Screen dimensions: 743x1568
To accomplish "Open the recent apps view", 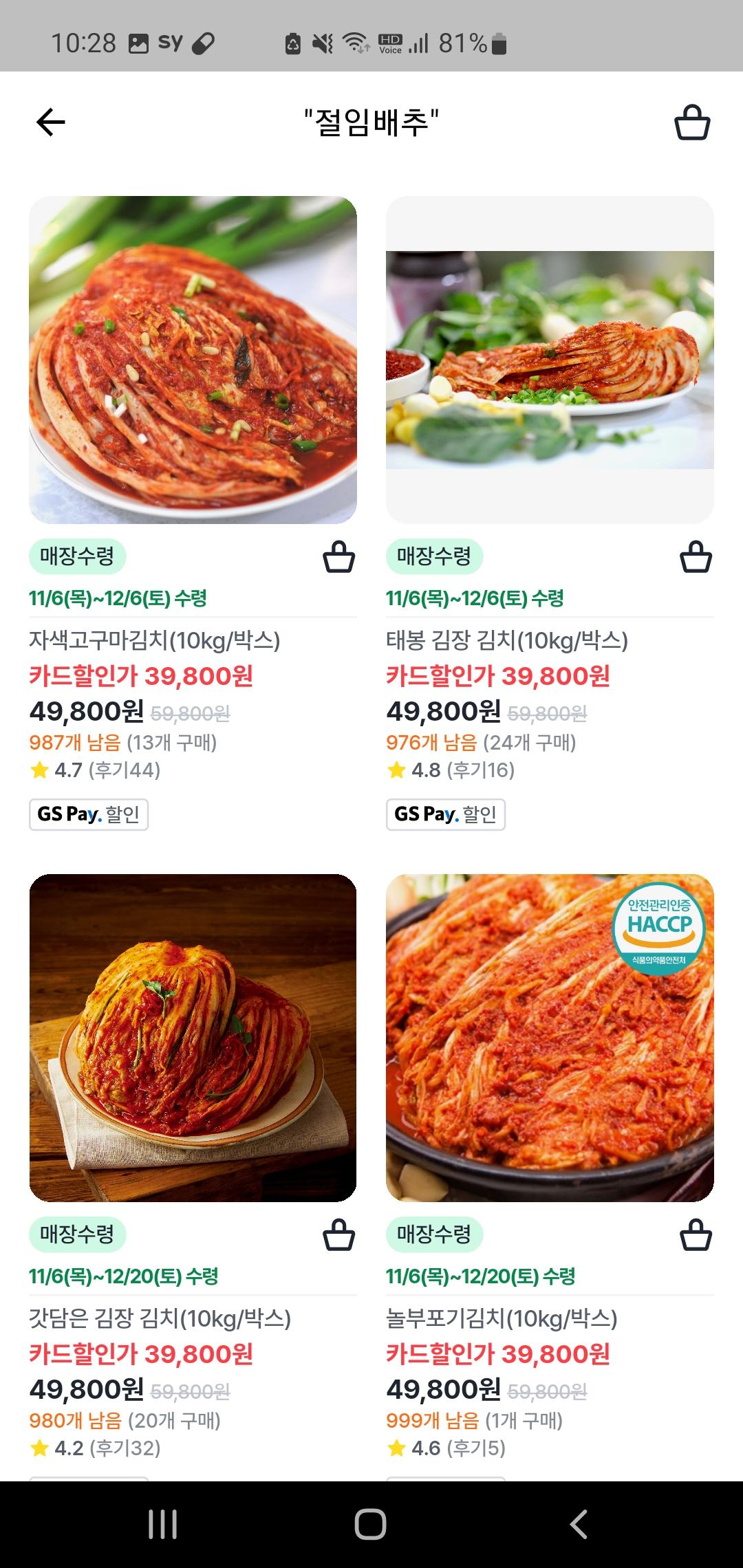I will [x=163, y=1524].
